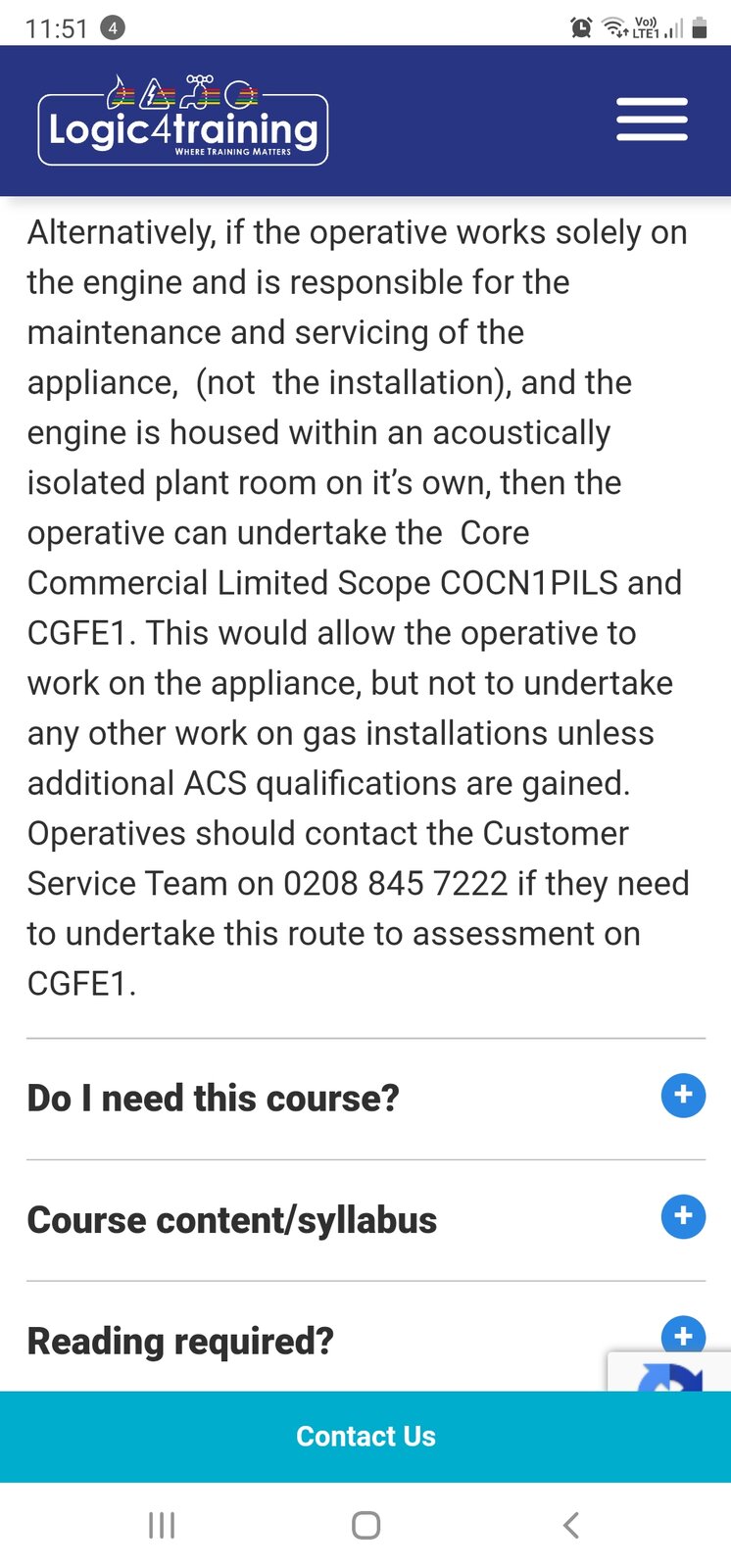Expand the 'Do I need this course?' section

click(x=683, y=1096)
